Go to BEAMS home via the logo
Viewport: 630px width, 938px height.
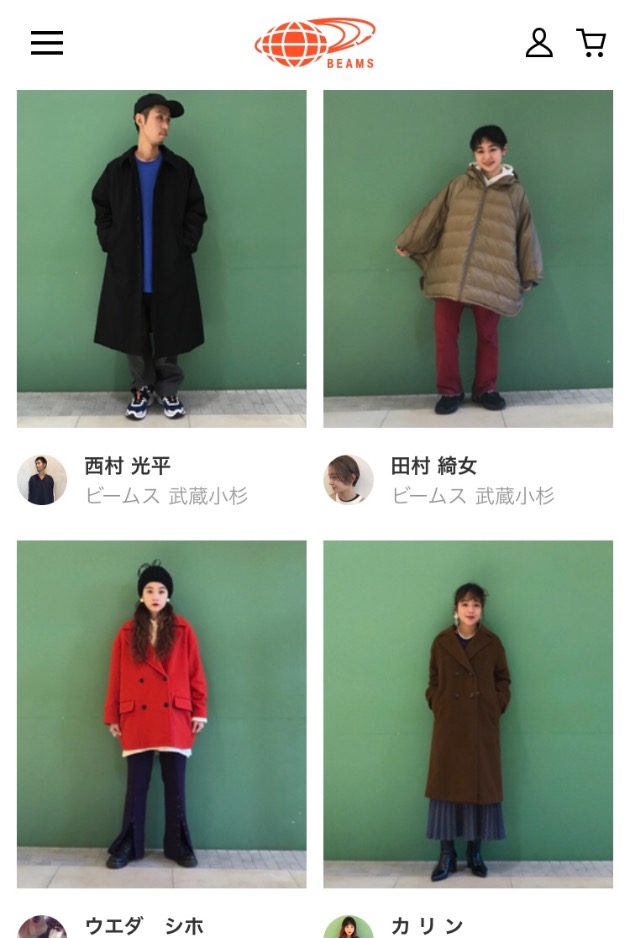click(x=314, y=43)
